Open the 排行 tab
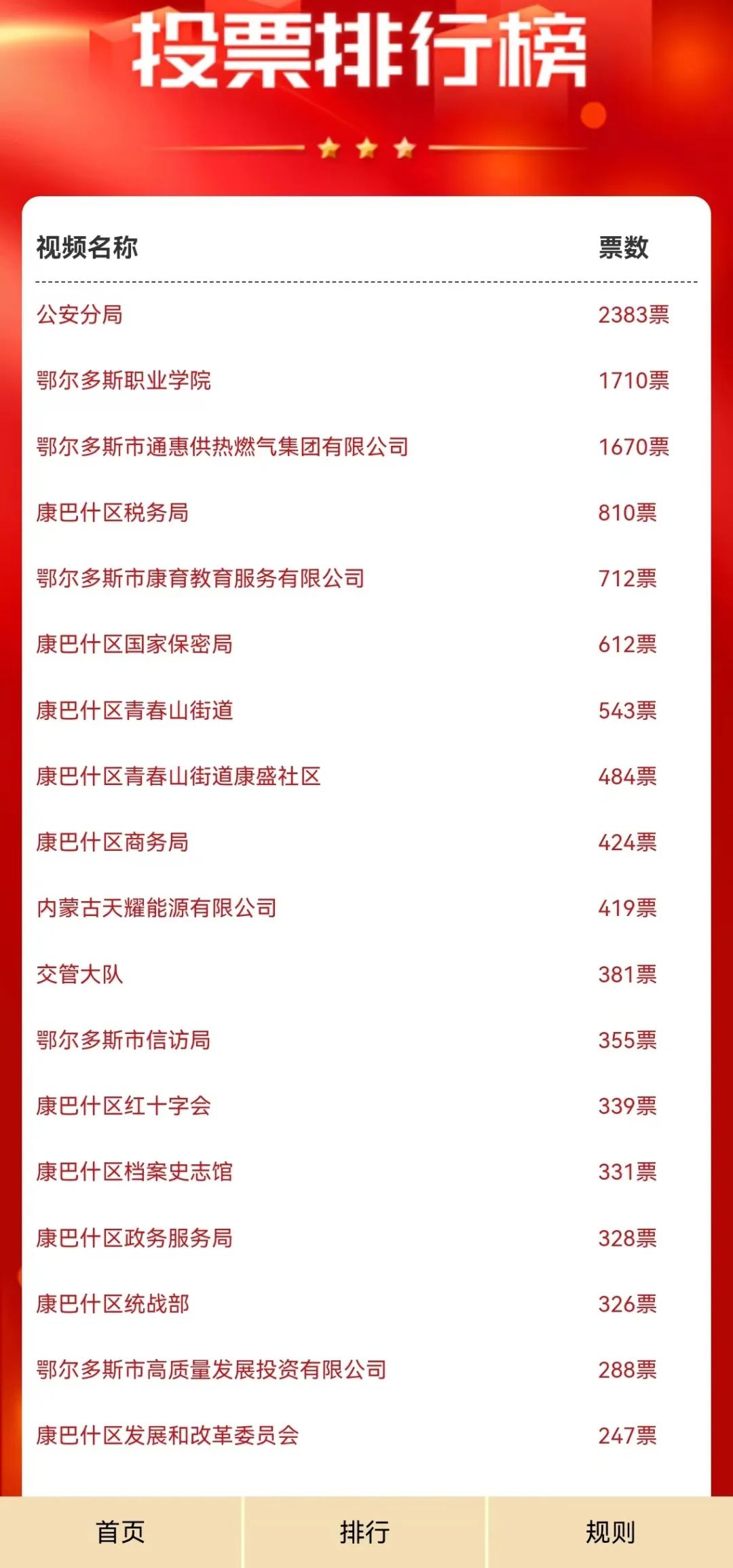The height and width of the screenshot is (1568, 733). pyautogui.click(x=365, y=1532)
